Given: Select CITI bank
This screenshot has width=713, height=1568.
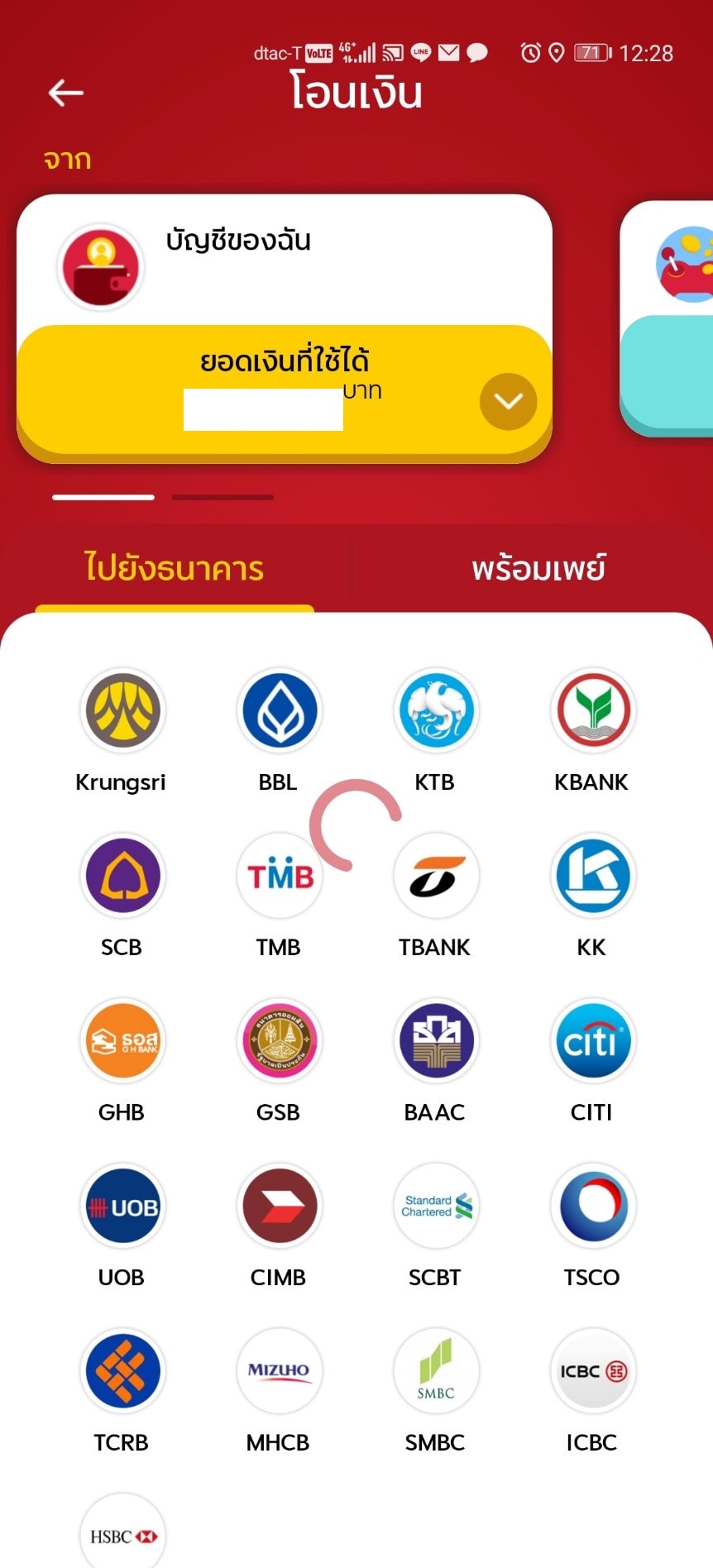Looking at the screenshot, I should pyautogui.click(x=592, y=1041).
